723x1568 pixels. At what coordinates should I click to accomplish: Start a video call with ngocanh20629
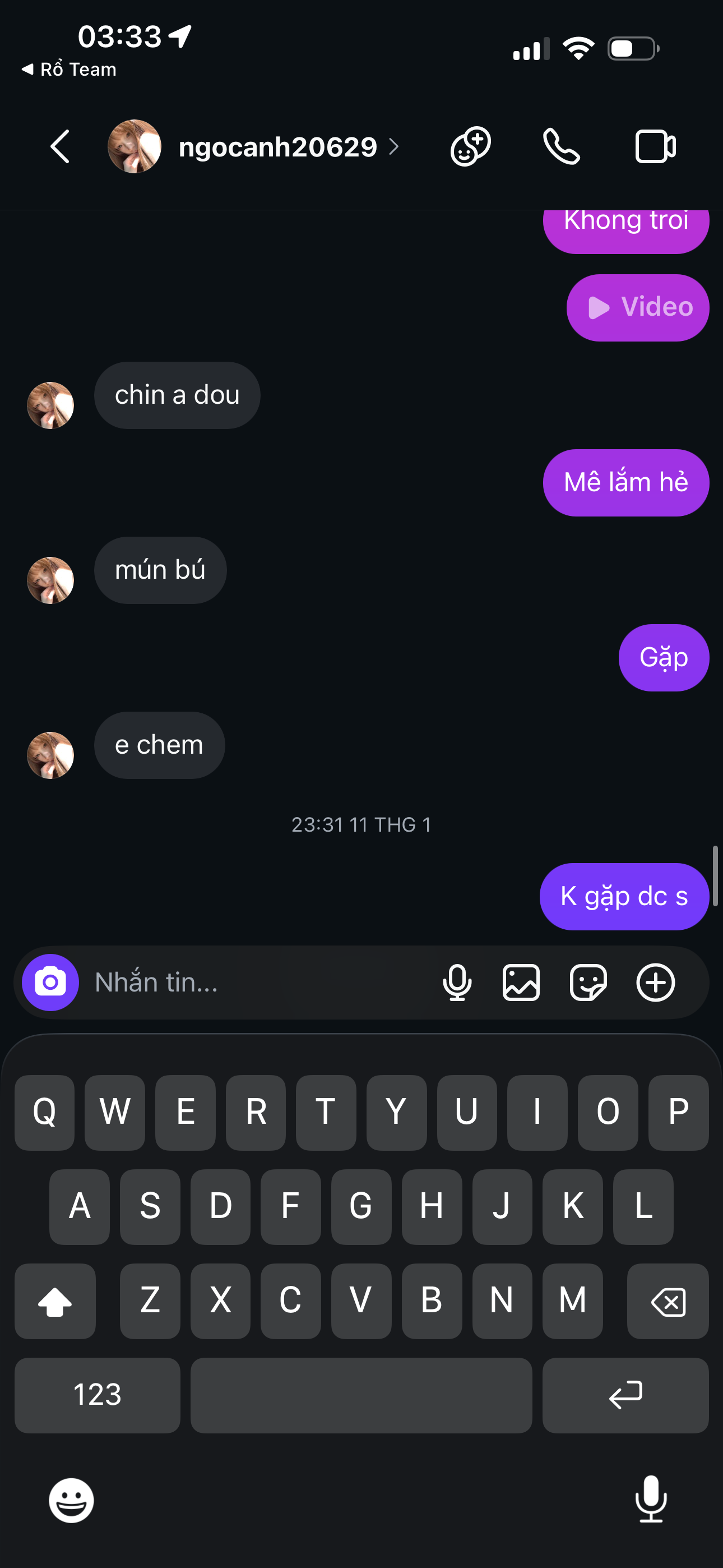(x=655, y=147)
